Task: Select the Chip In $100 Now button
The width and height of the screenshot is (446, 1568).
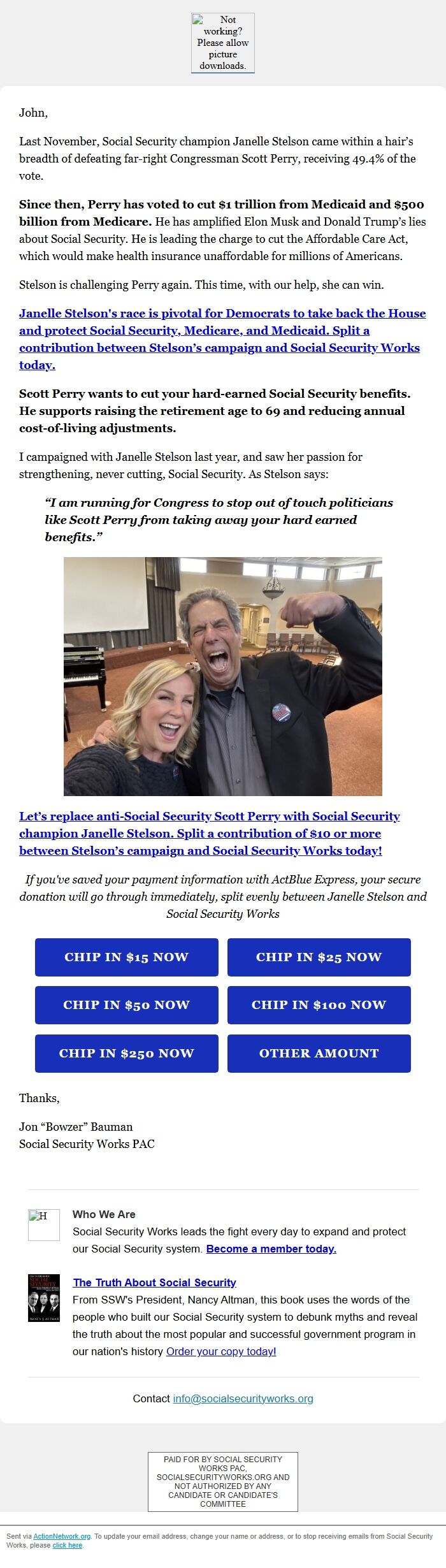Action: point(319,1005)
